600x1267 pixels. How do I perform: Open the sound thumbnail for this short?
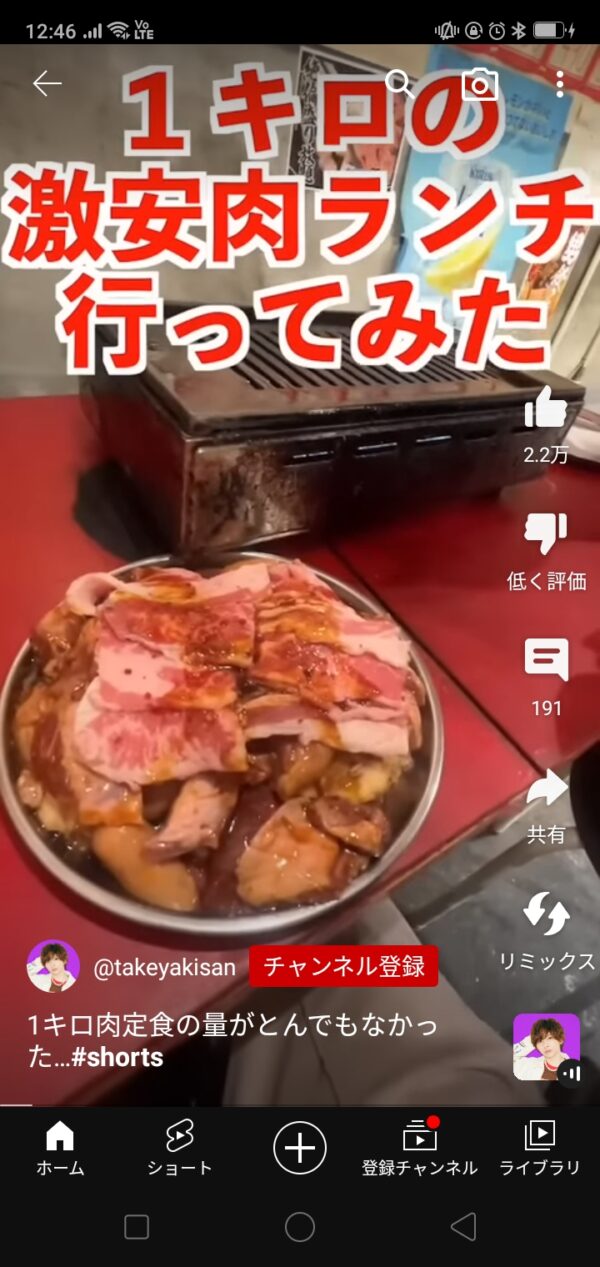point(546,1047)
